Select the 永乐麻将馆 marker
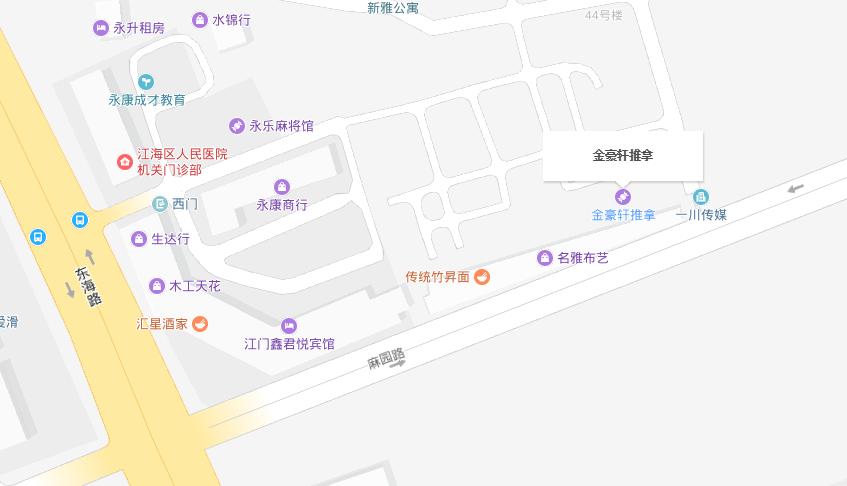 point(237,126)
